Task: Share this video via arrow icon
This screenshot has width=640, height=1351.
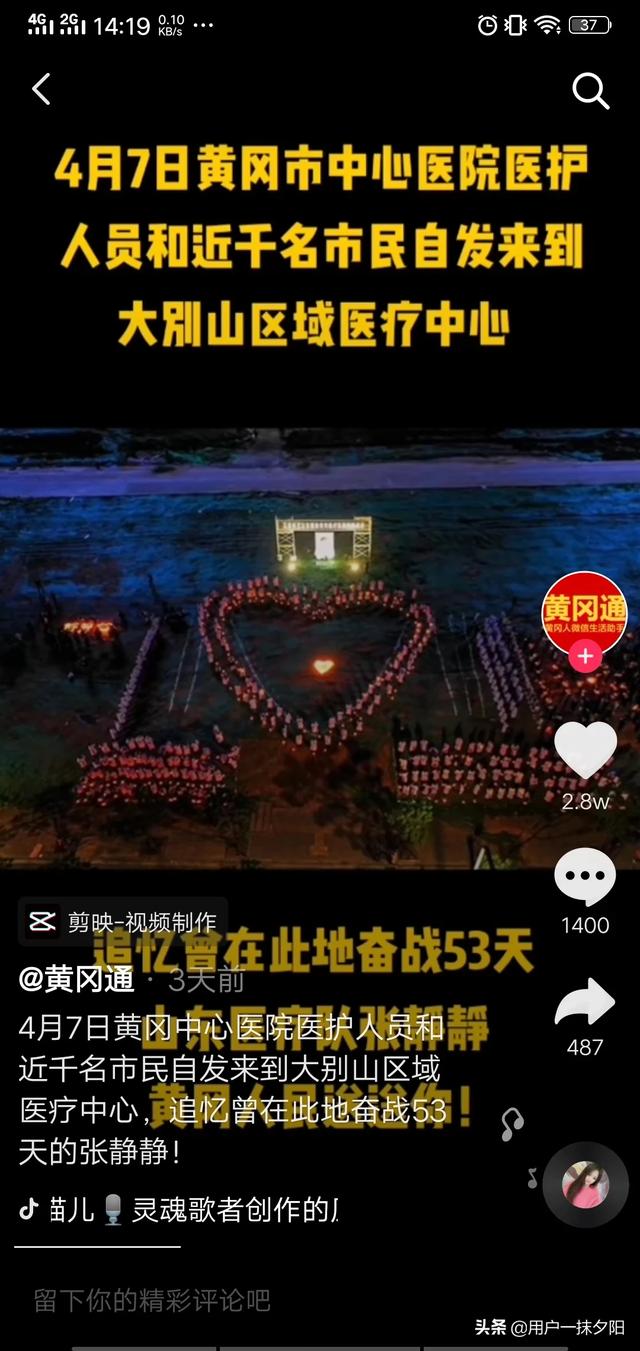Action: point(585,1003)
